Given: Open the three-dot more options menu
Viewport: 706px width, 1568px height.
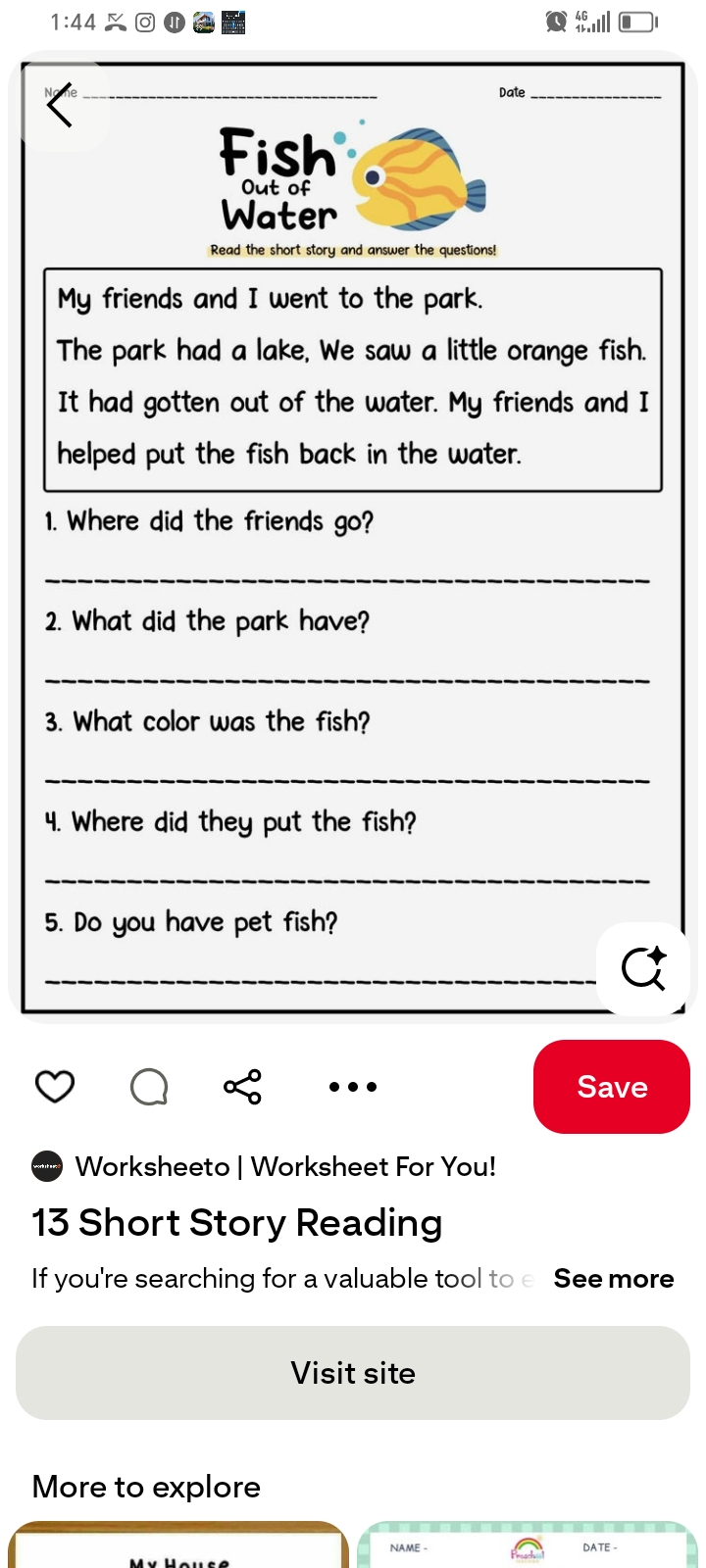Looking at the screenshot, I should tap(353, 1087).
